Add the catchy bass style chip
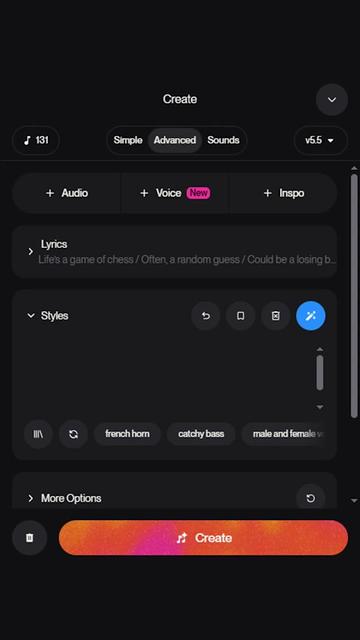 (201, 434)
